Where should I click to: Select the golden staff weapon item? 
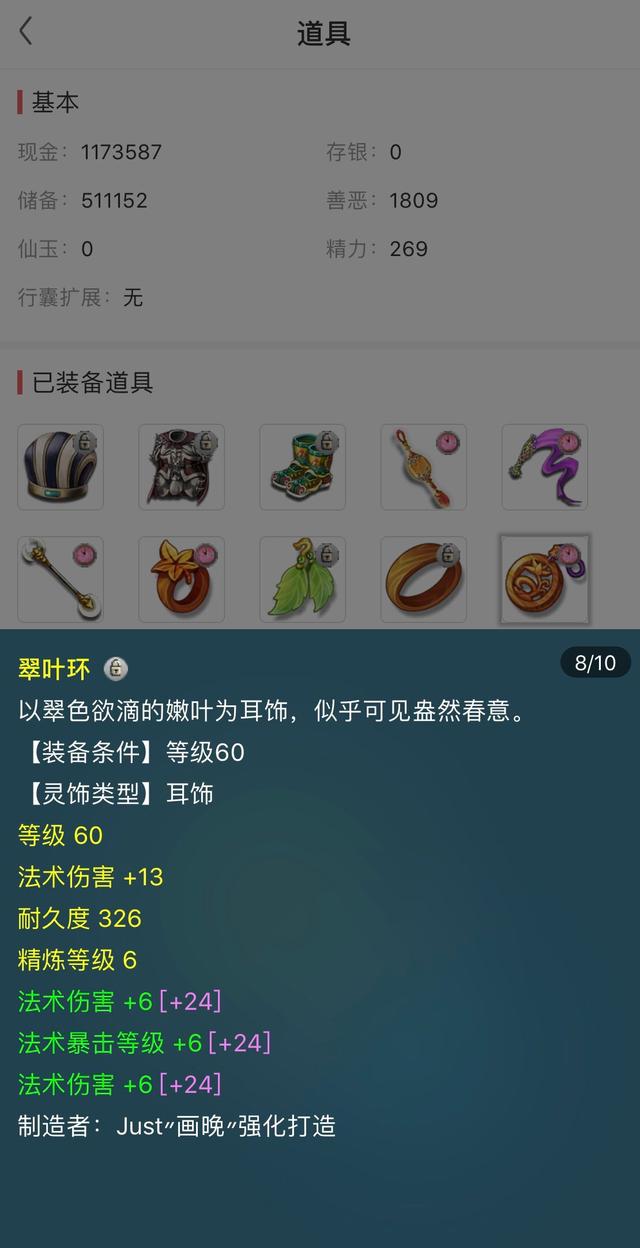coord(60,579)
